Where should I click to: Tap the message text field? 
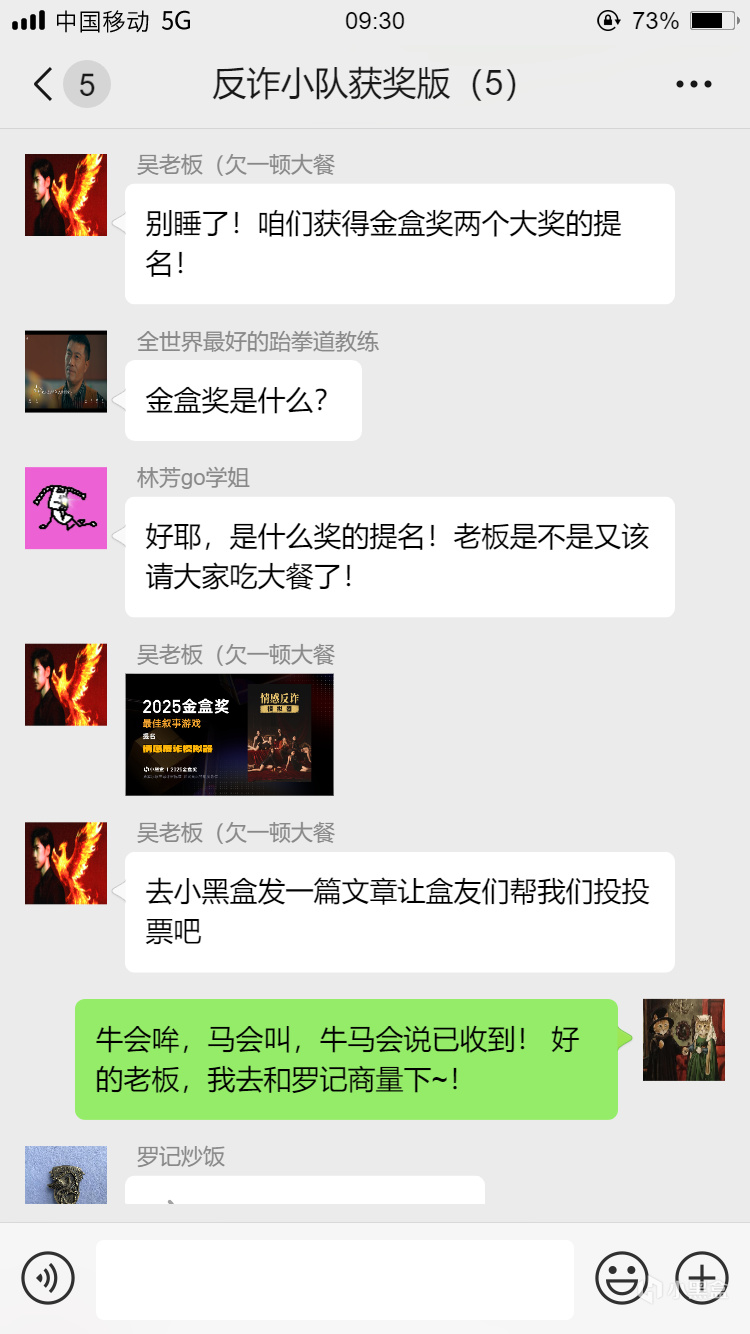pyautogui.click(x=334, y=1279)
